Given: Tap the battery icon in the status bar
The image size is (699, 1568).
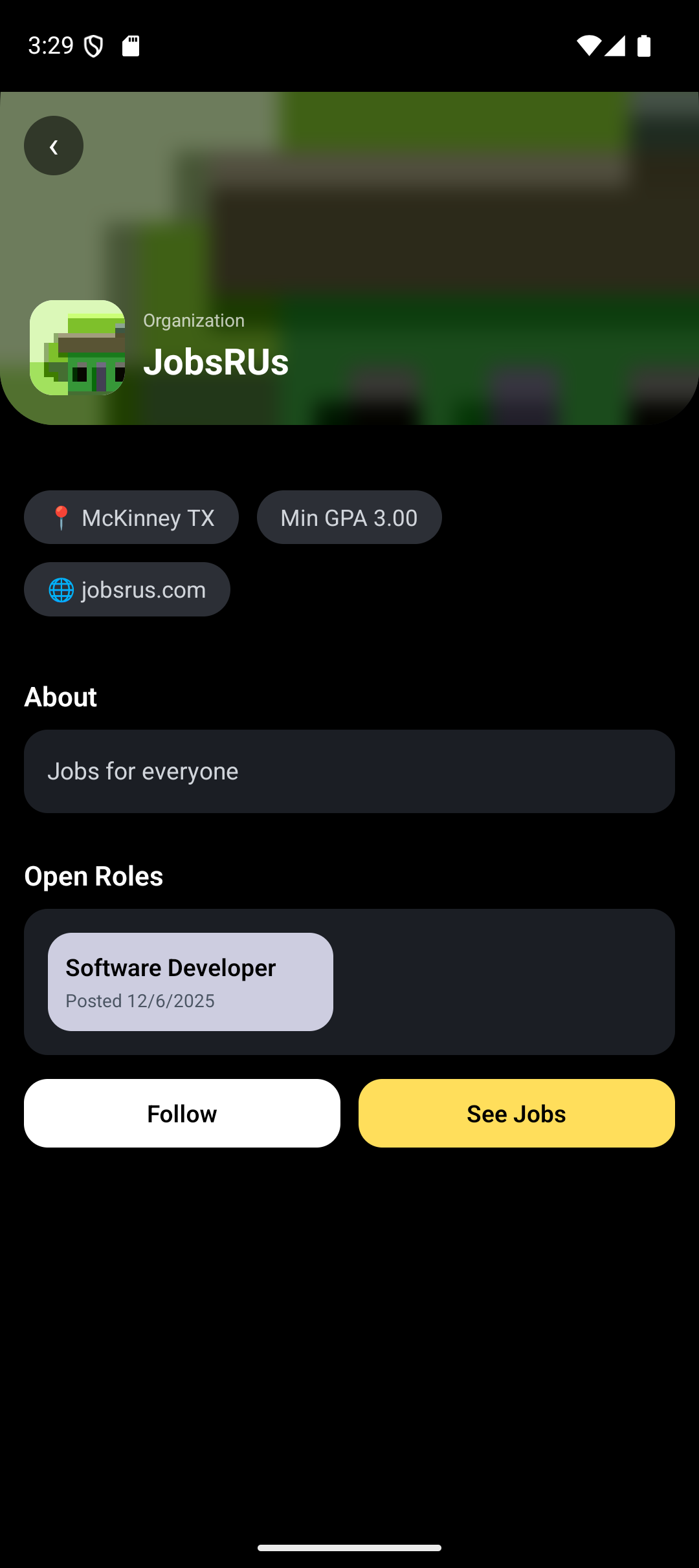Looking at the screenshot, I should pos(643,46).
